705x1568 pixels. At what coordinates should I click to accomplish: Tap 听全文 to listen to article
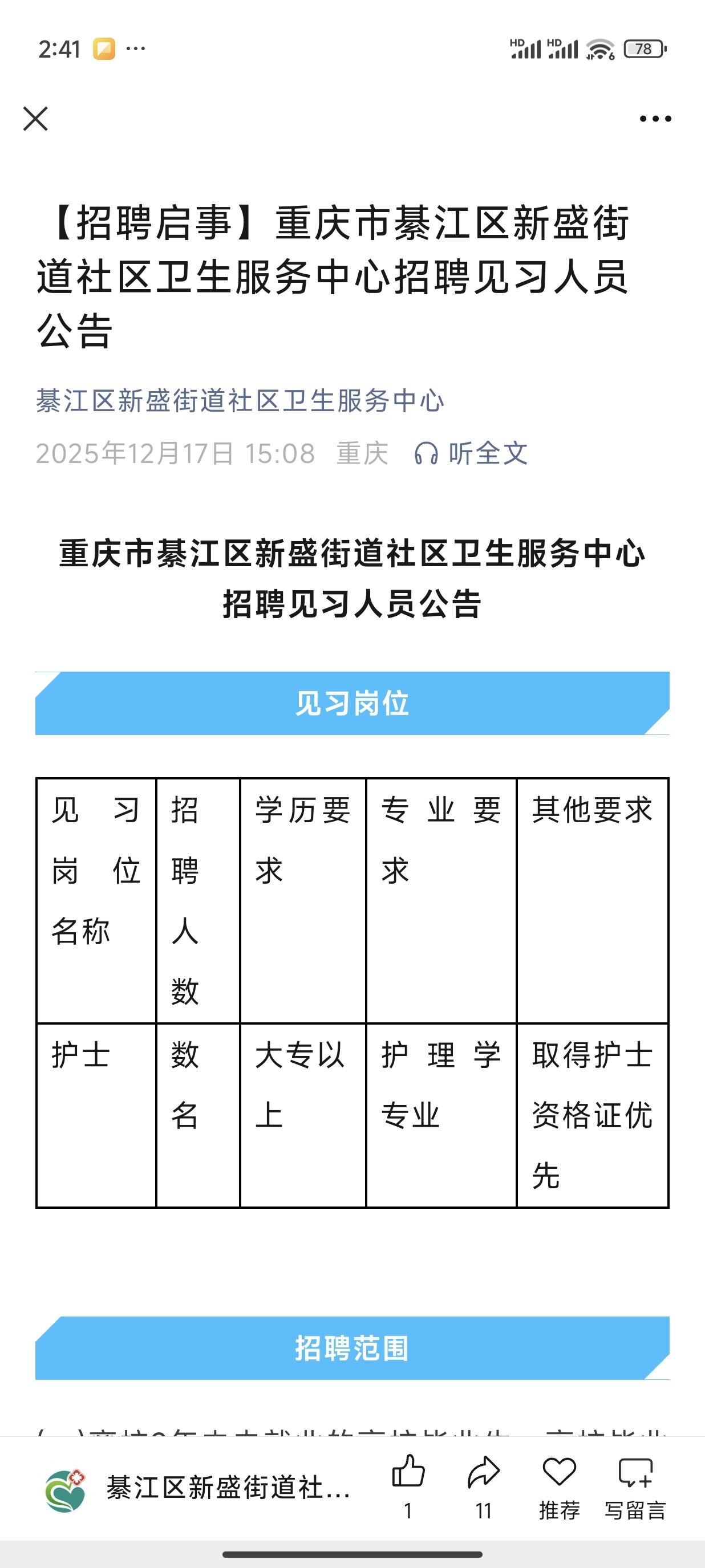pyautogui.click(x=471, y=453)
